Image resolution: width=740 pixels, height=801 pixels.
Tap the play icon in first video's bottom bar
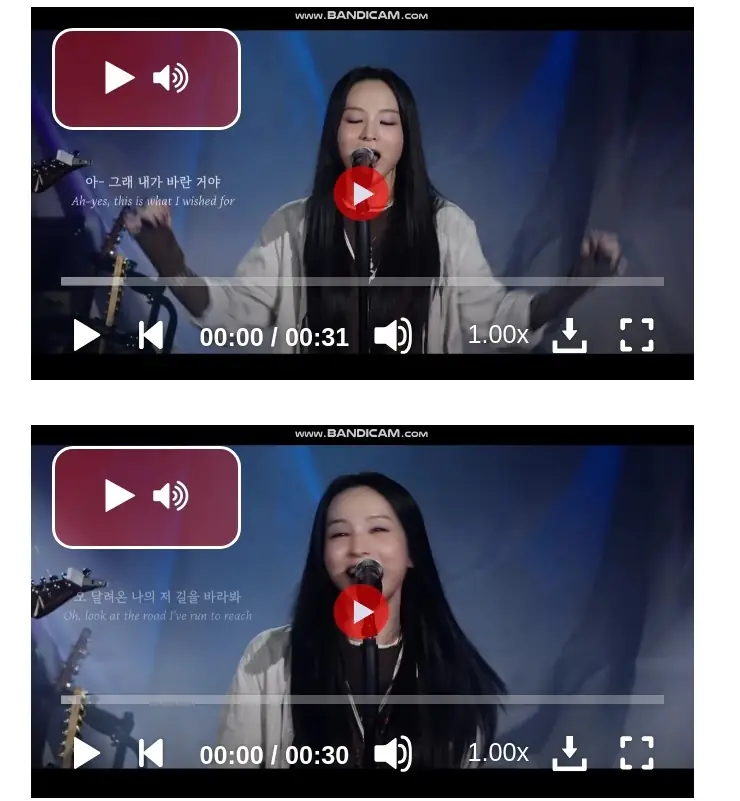pyautogui.click(x=87, y=335)
